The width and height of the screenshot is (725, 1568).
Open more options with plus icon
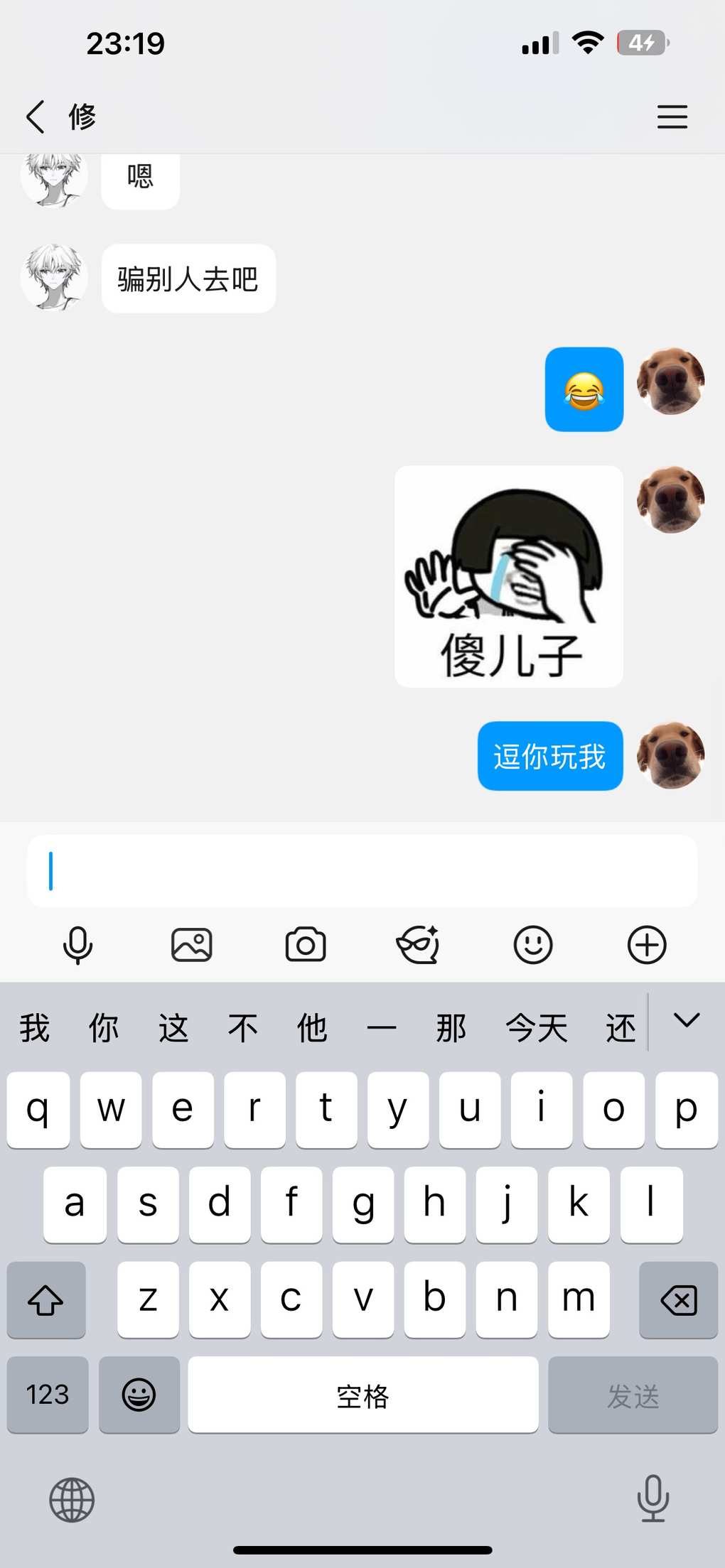tap(647, 946)
